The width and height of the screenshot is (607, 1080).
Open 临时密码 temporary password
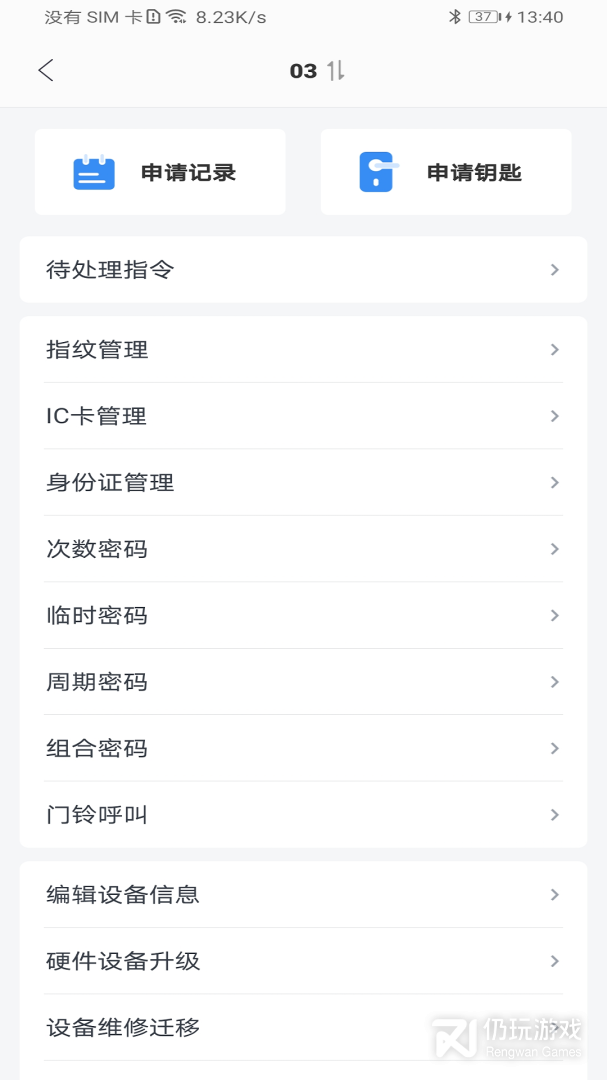click(x=303, y=615)
